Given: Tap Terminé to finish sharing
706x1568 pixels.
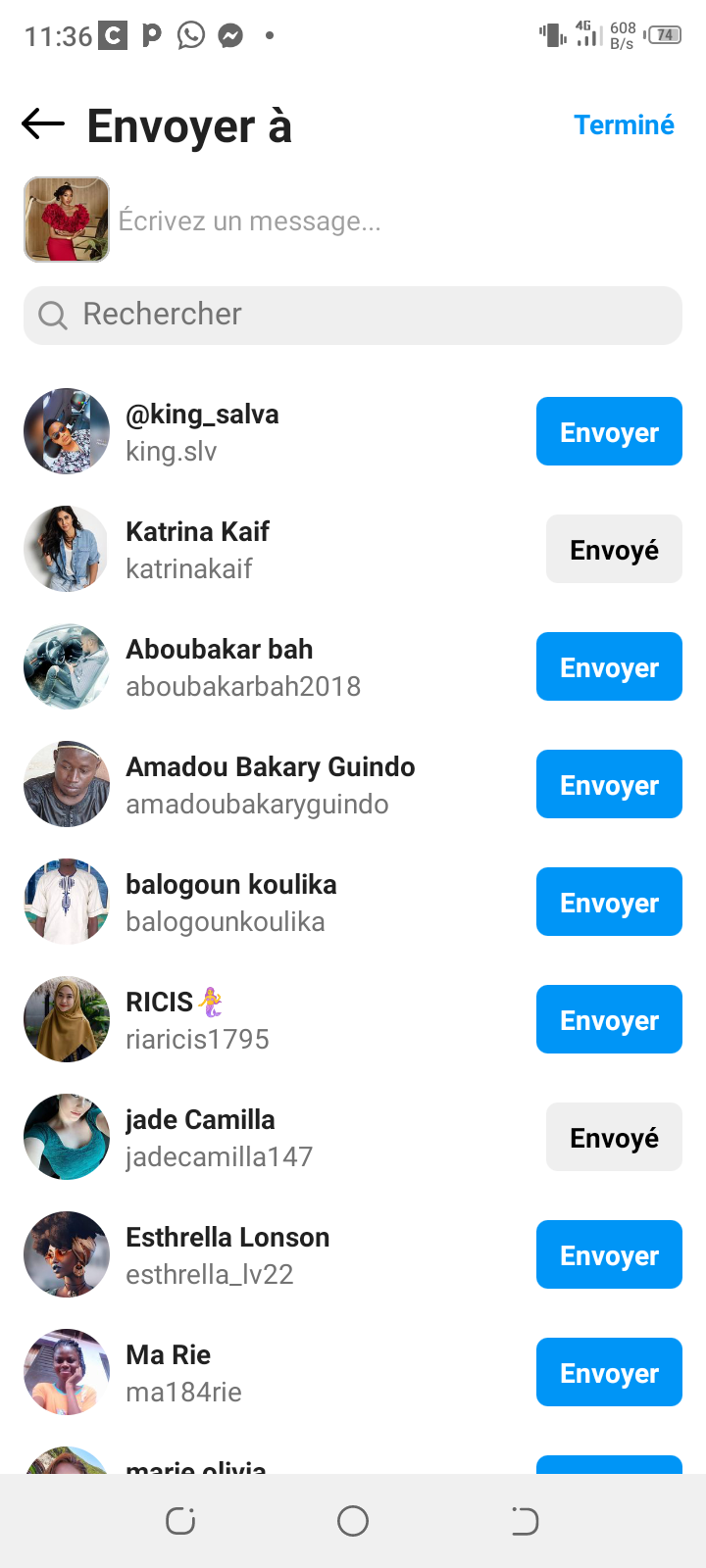Looking at the screenshot, I should pyautogui.click(x=624, y=125).
